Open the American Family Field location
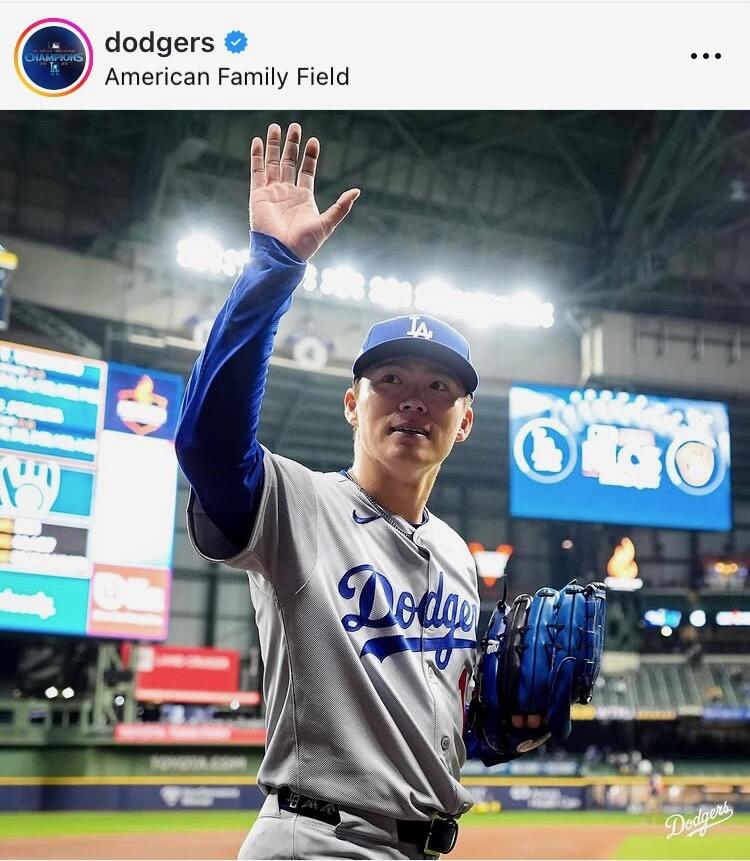 (226, 77)
